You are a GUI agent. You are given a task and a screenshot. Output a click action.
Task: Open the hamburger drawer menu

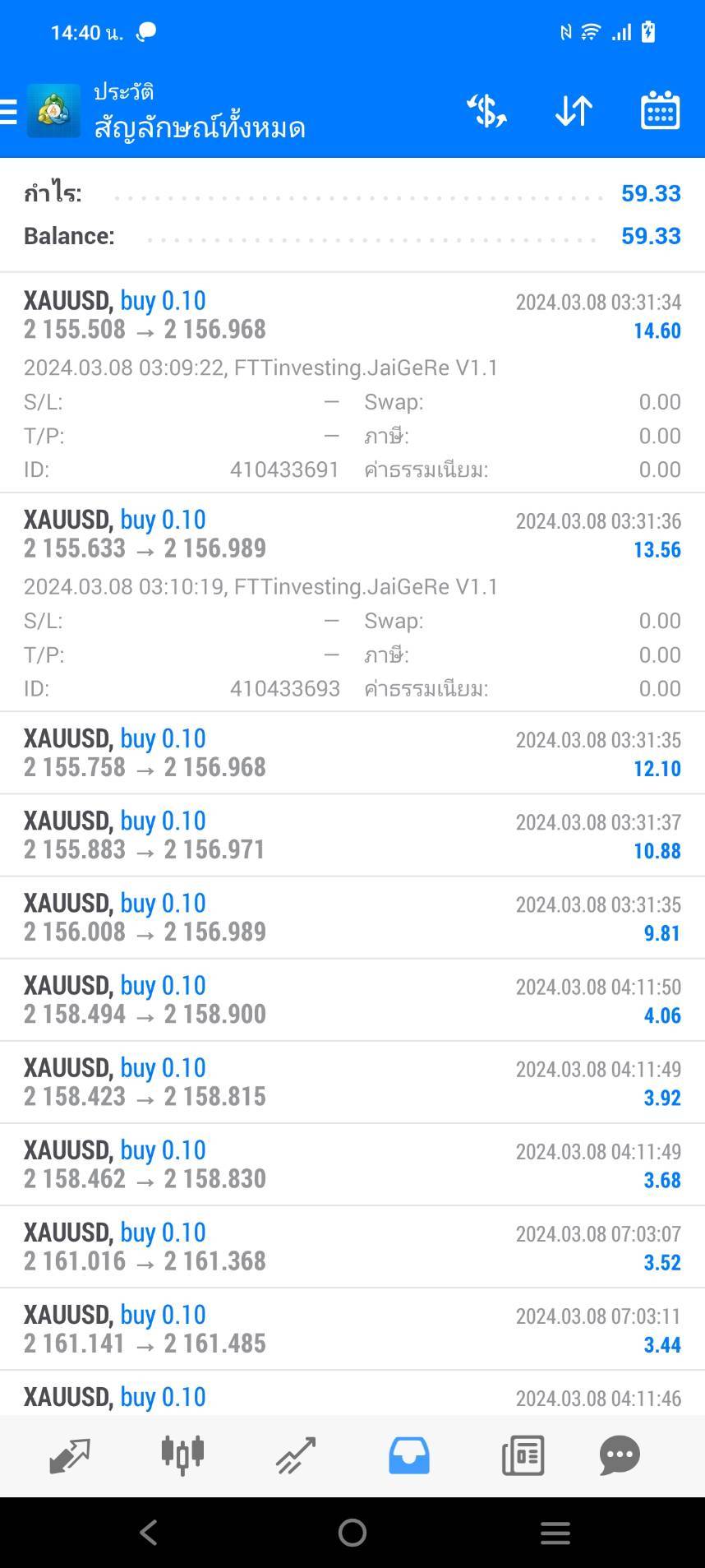point(9,111)
